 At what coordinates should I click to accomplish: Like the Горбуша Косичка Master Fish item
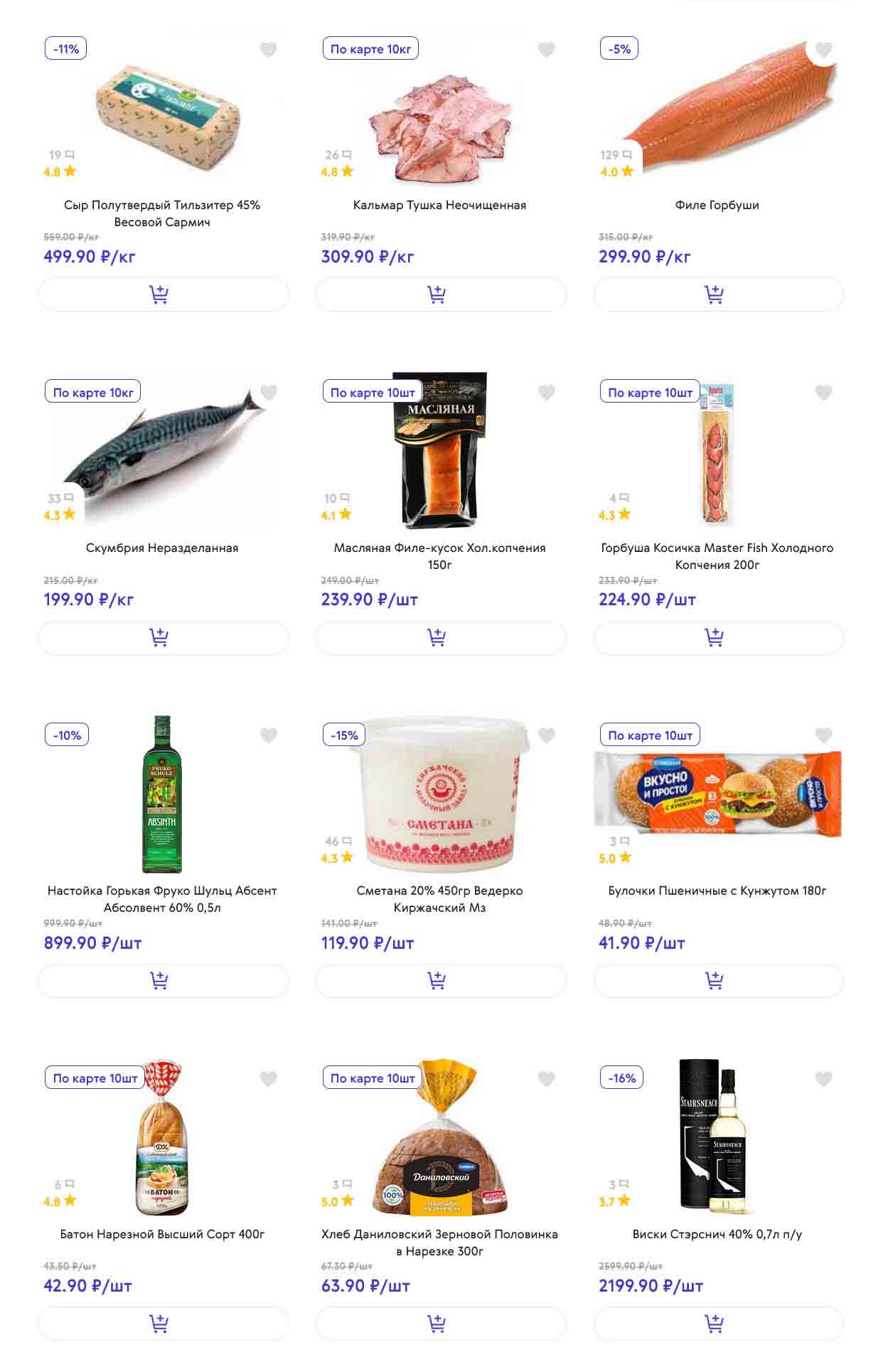(823, 393)
